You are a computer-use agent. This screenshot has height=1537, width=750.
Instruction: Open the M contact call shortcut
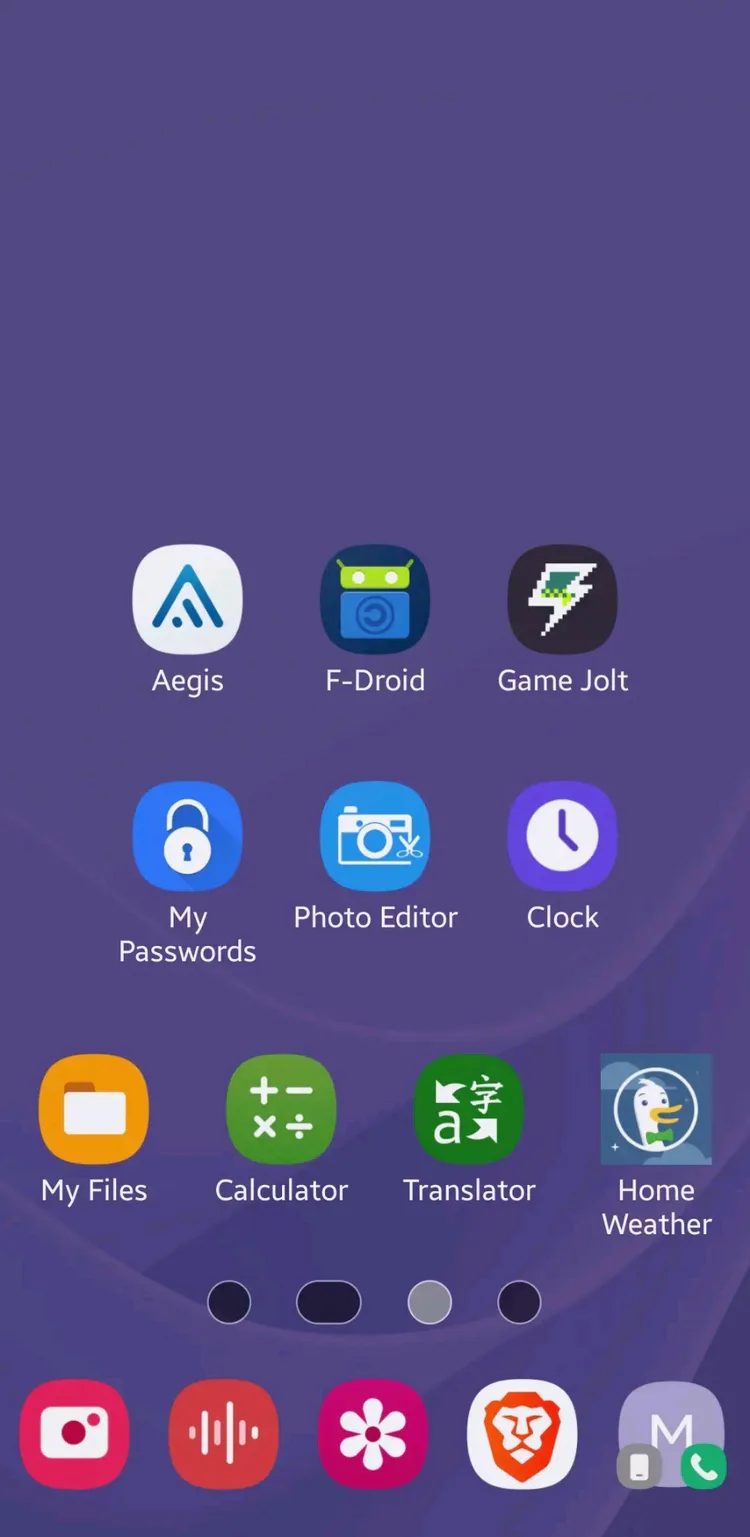click(671, 1434)
